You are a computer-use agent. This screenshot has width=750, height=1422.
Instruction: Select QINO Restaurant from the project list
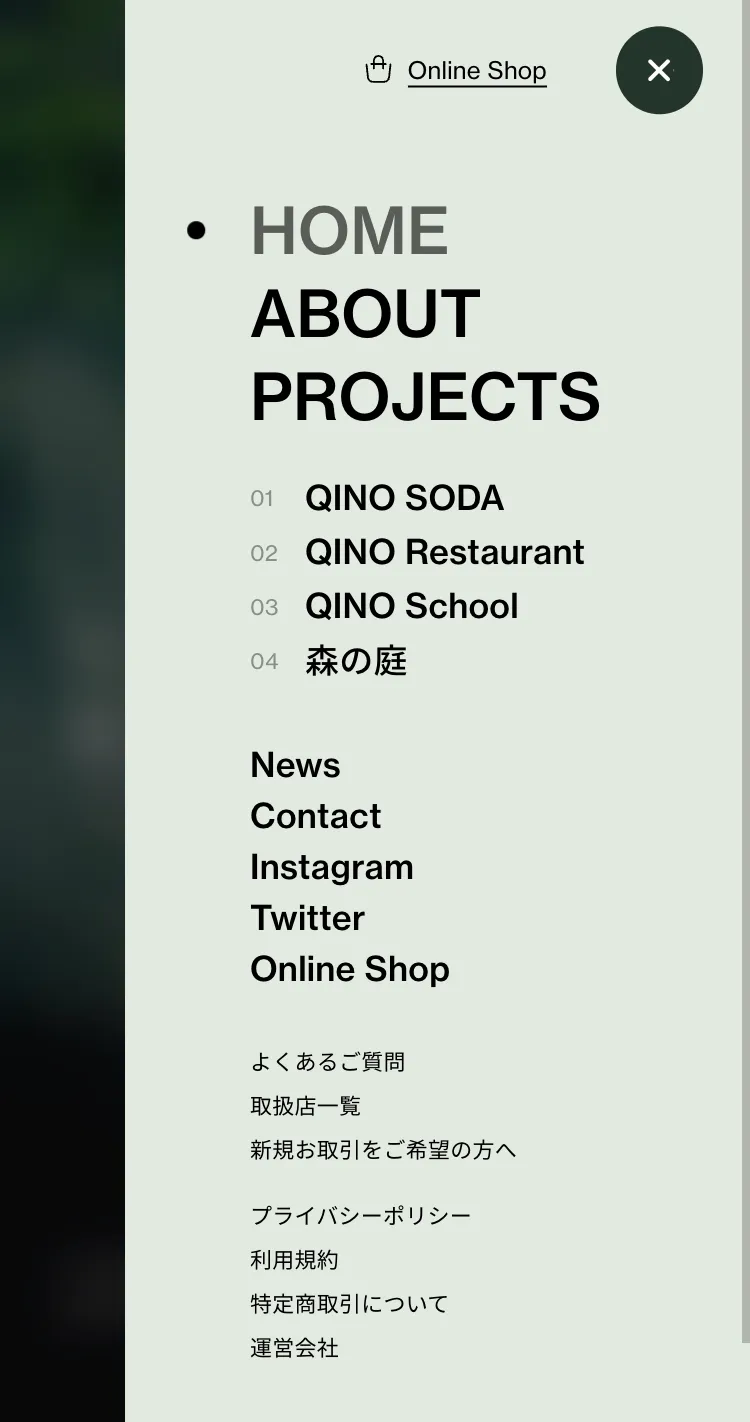(x=445, y=552)
